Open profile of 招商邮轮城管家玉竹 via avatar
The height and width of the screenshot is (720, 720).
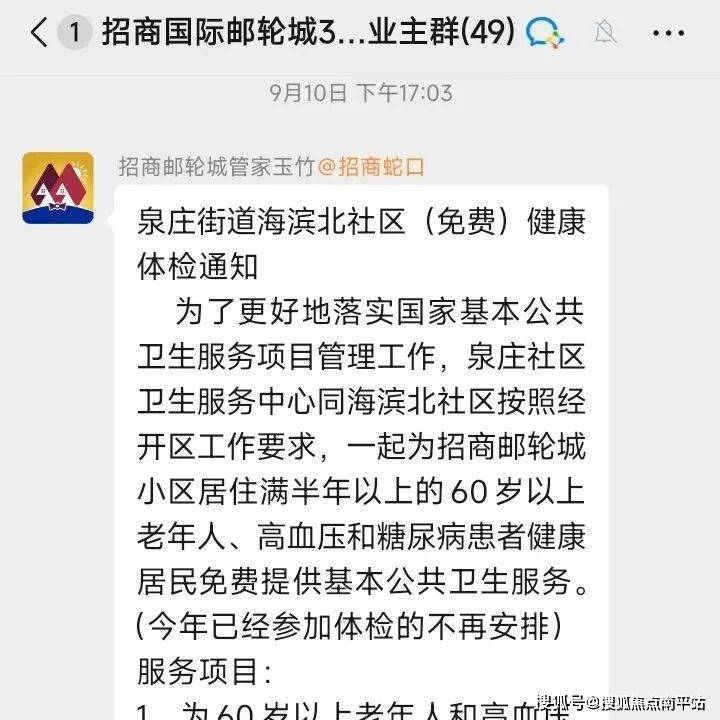pos(58,187)
